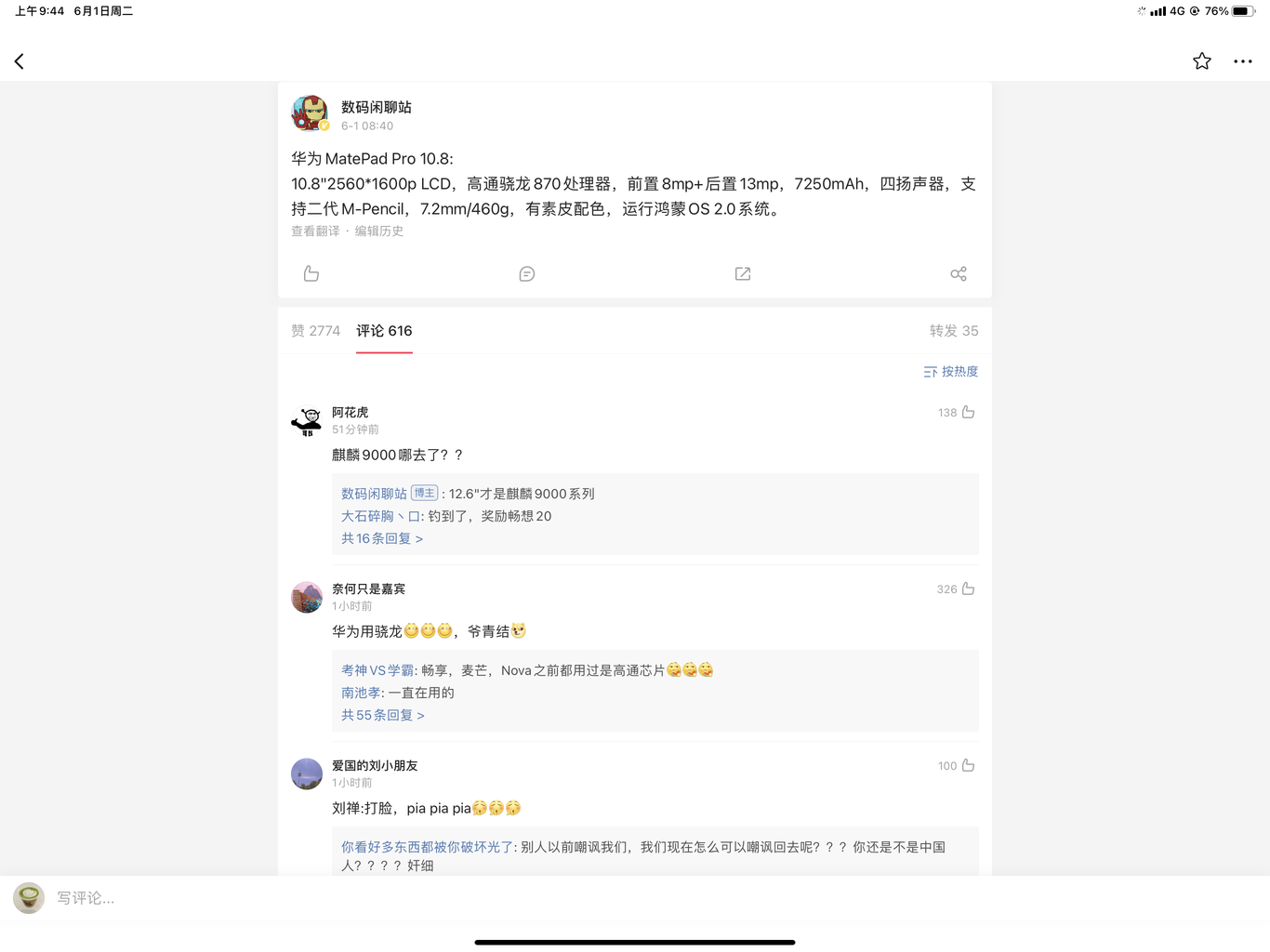The height and width of the screenshot is (952, 1270).
Task: Tap the 写评论 input field
Action: click(x=372, y=898)
